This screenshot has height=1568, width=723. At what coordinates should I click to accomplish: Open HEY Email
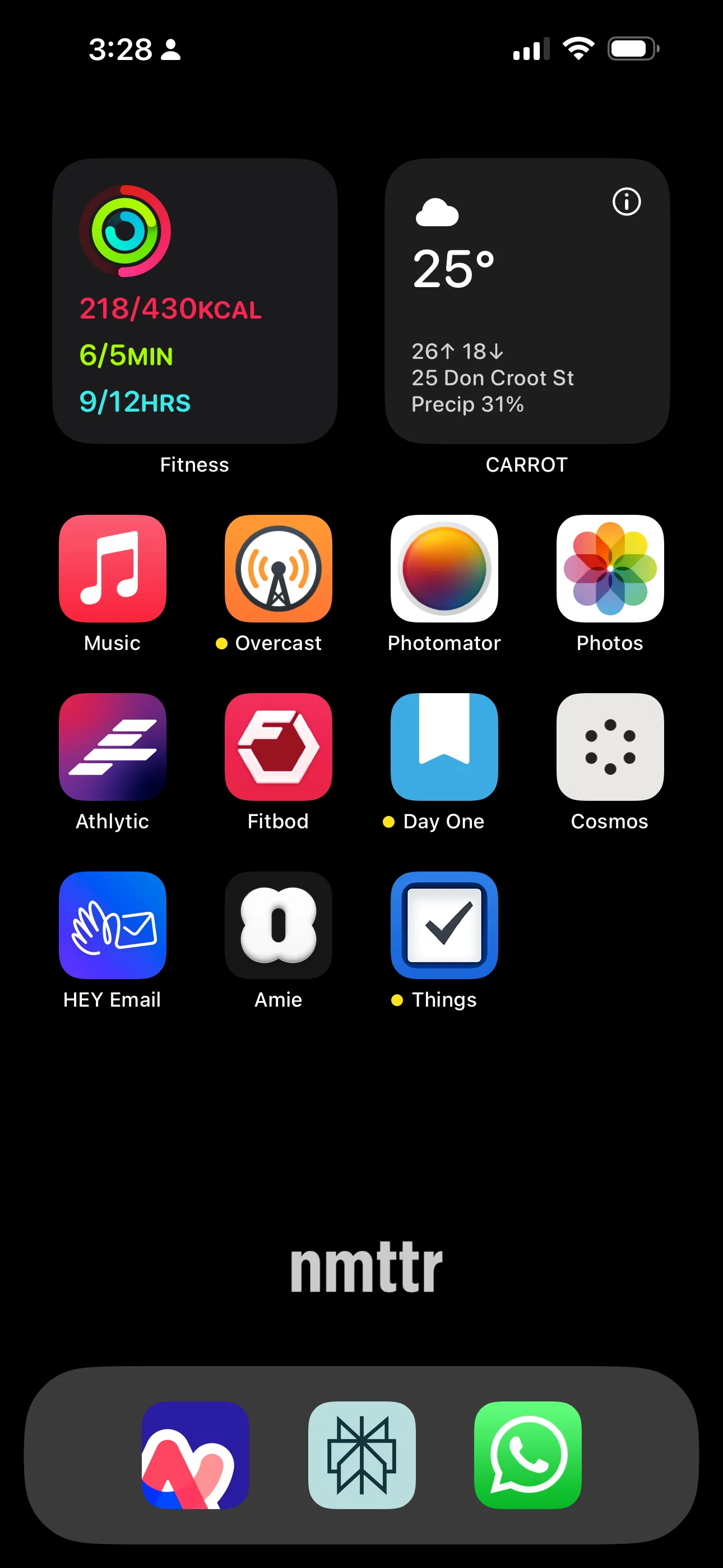pyautogui.click(x=113, y=925)
